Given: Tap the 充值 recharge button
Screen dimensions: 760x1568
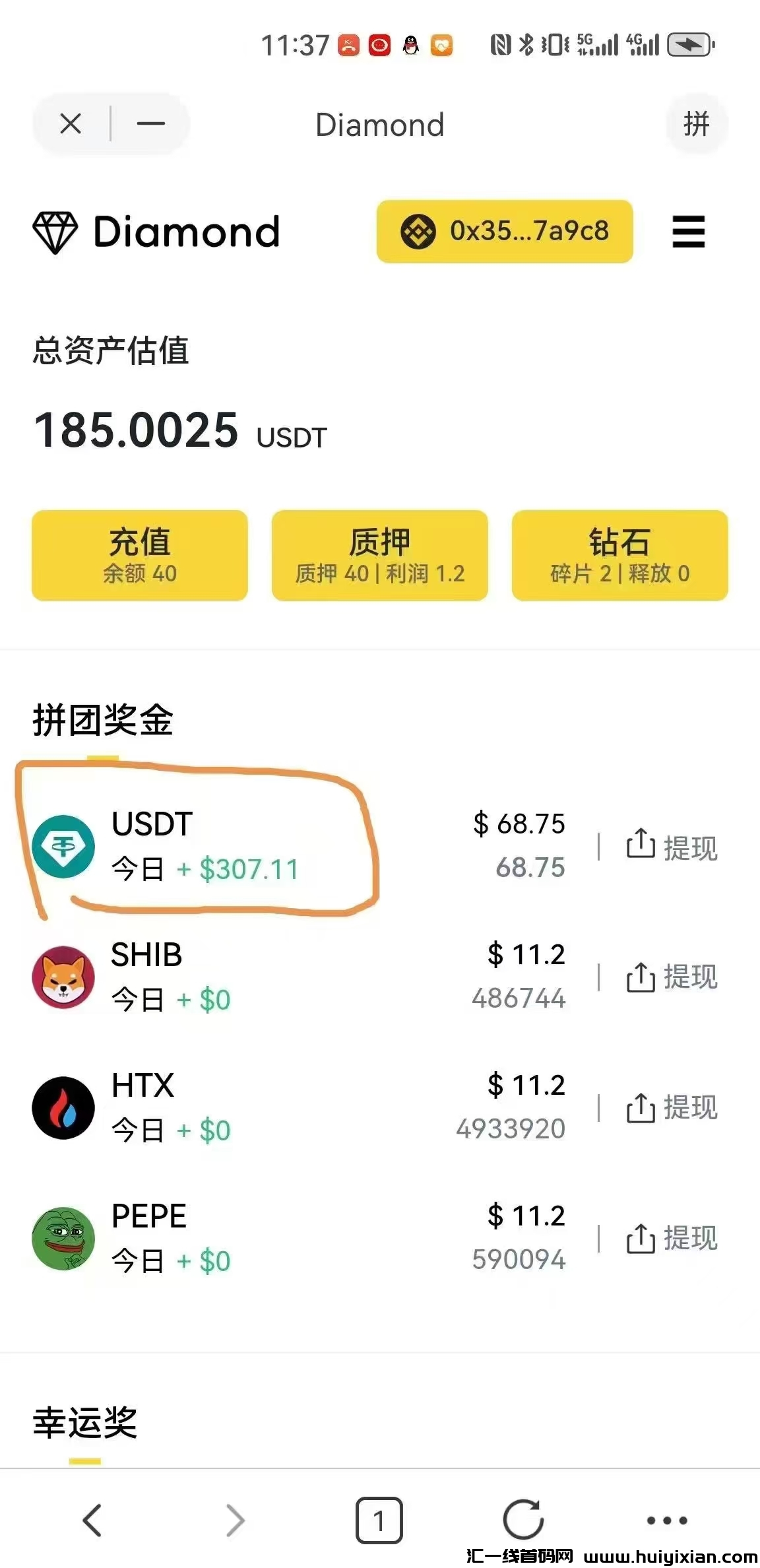Looking at the screenshot, I should (140, 555).
